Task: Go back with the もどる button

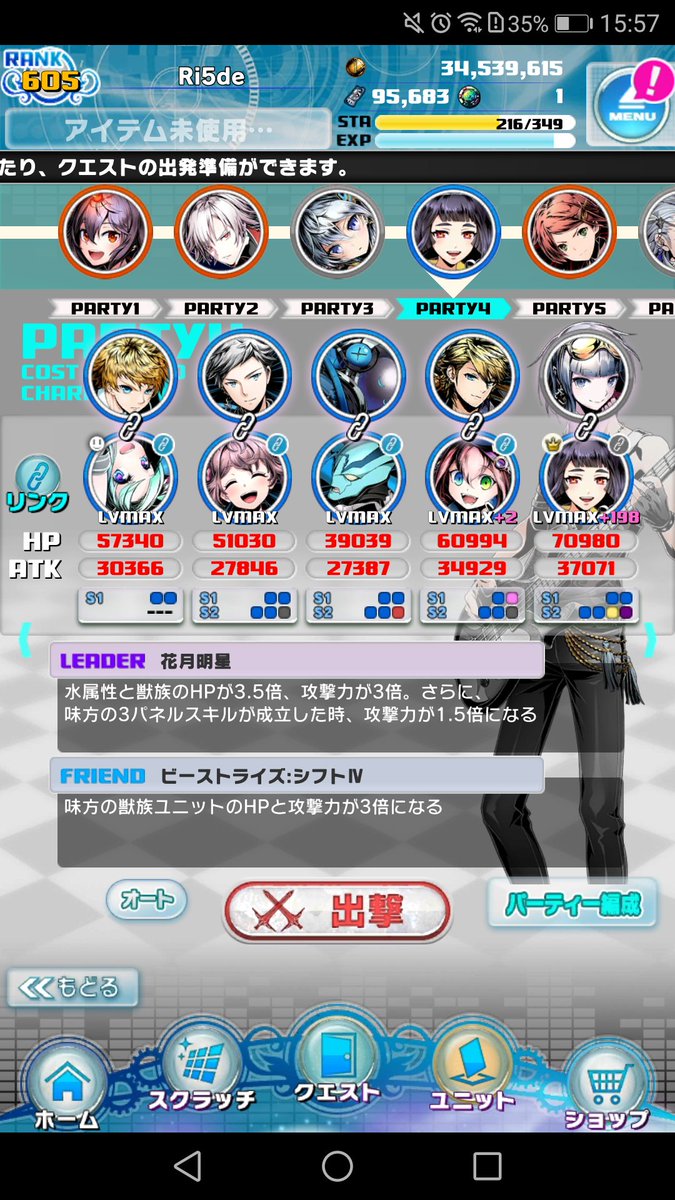Action: (72, 987)
